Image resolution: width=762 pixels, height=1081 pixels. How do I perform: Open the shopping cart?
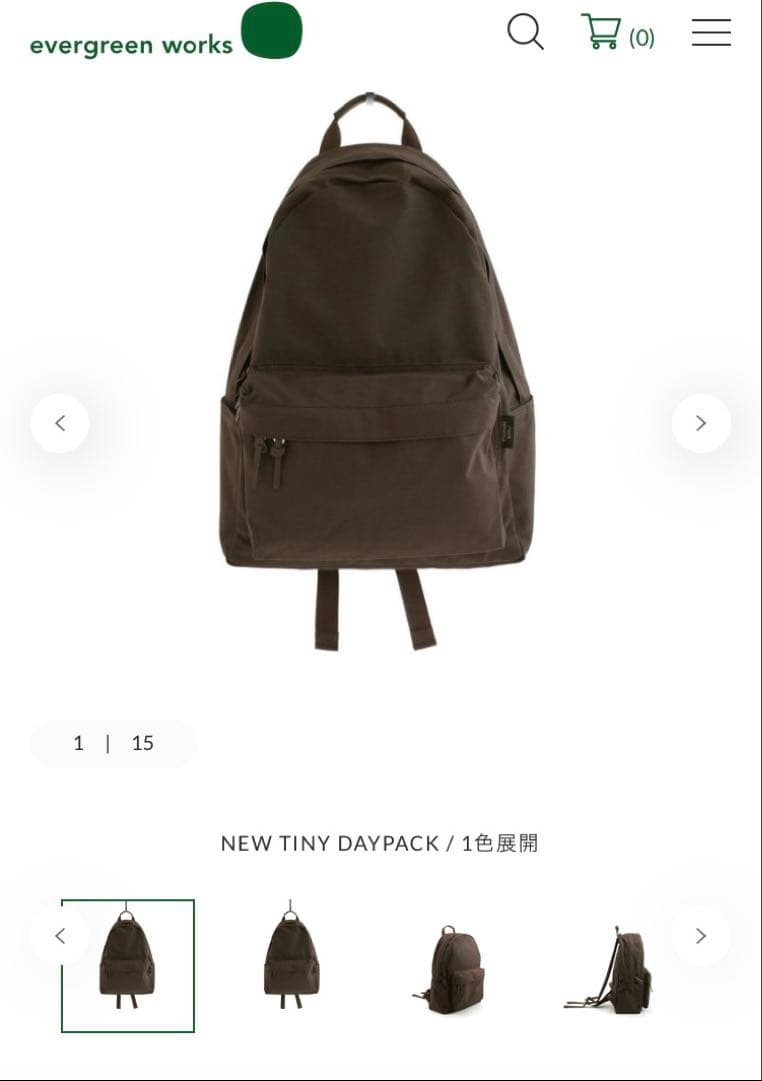[616, 33]
